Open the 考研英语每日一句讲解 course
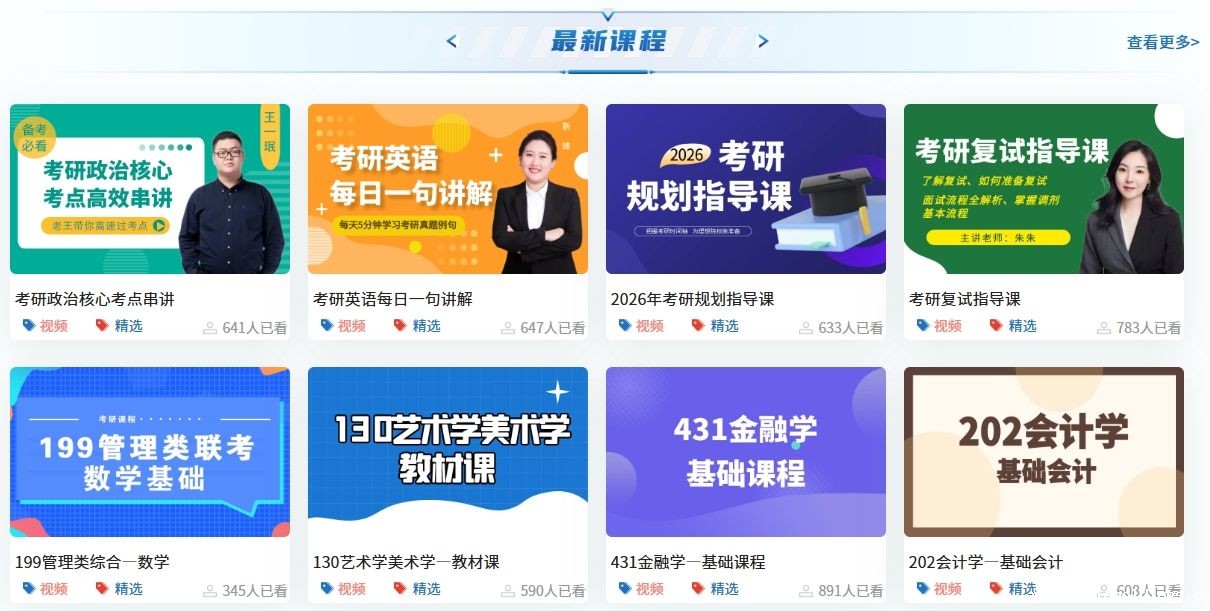This screenshot has height=611, width=1210. (447, 189)
